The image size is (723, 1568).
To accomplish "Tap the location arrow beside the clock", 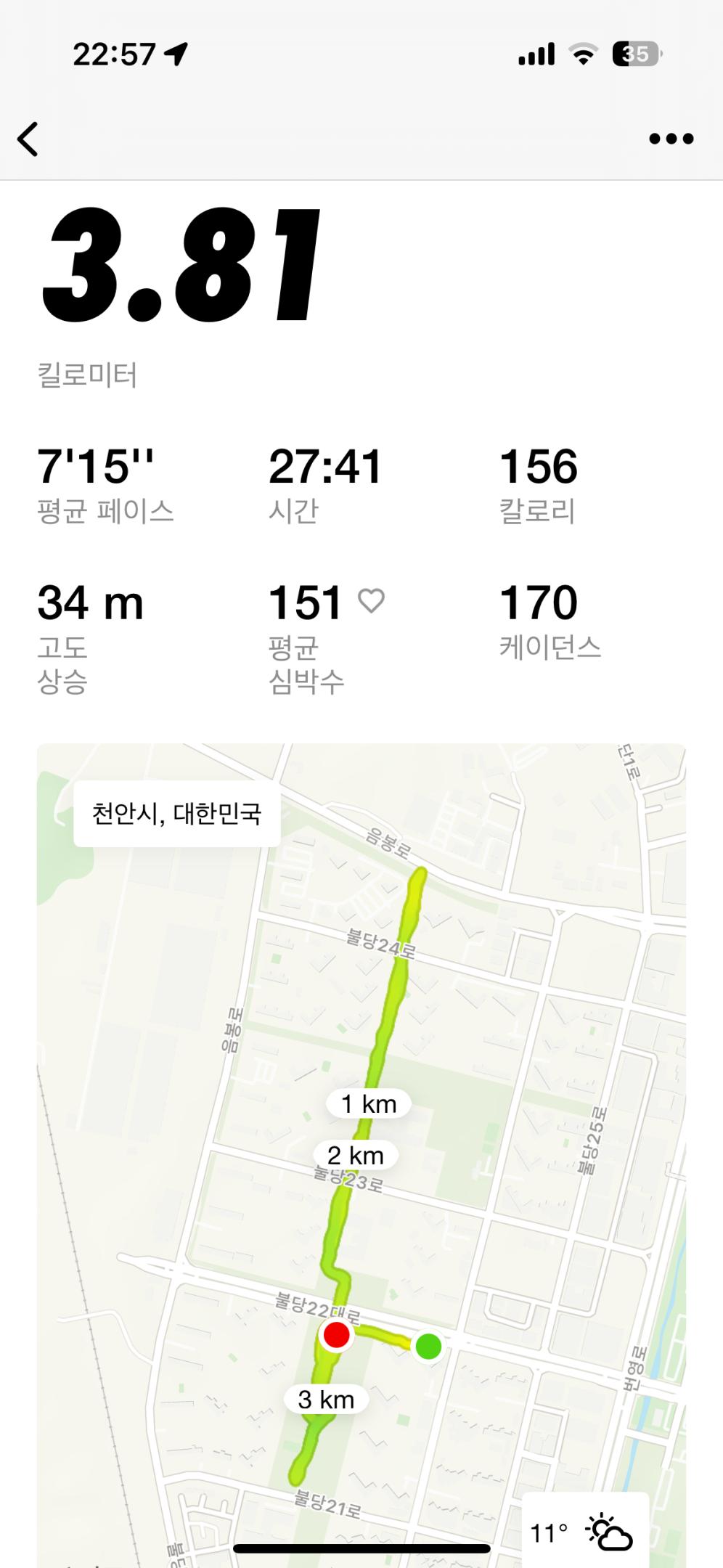I will click(x=174, y=53).
